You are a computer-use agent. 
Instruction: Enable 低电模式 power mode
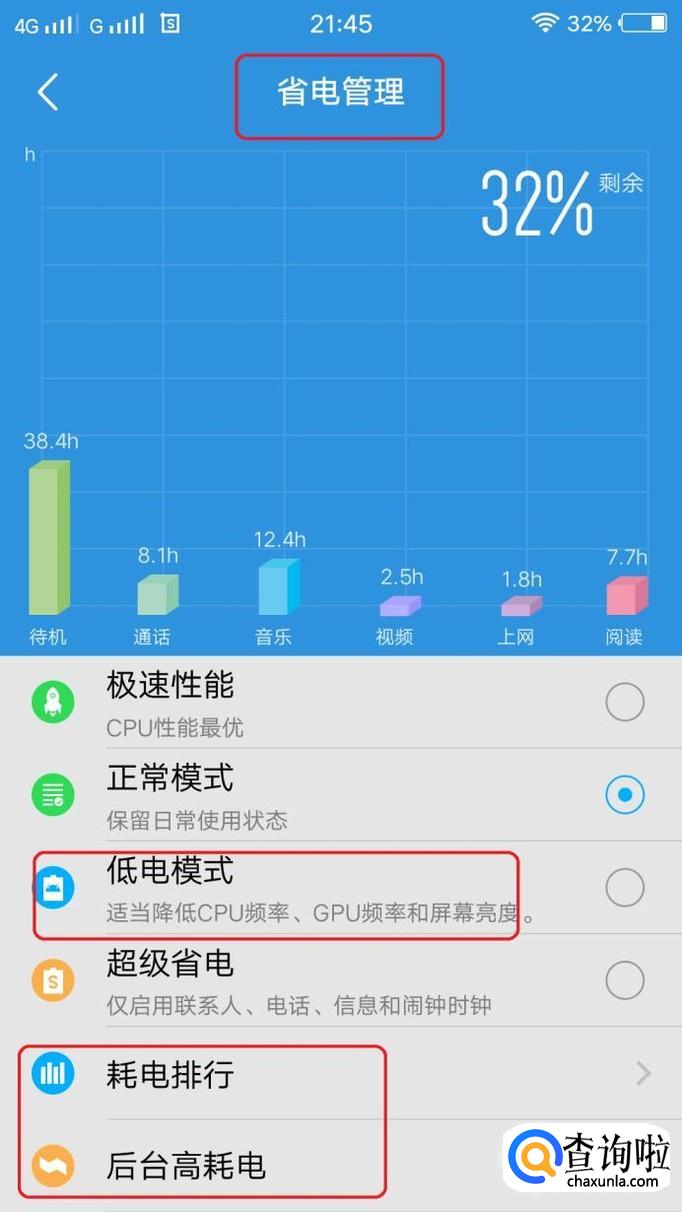point(624,887)
